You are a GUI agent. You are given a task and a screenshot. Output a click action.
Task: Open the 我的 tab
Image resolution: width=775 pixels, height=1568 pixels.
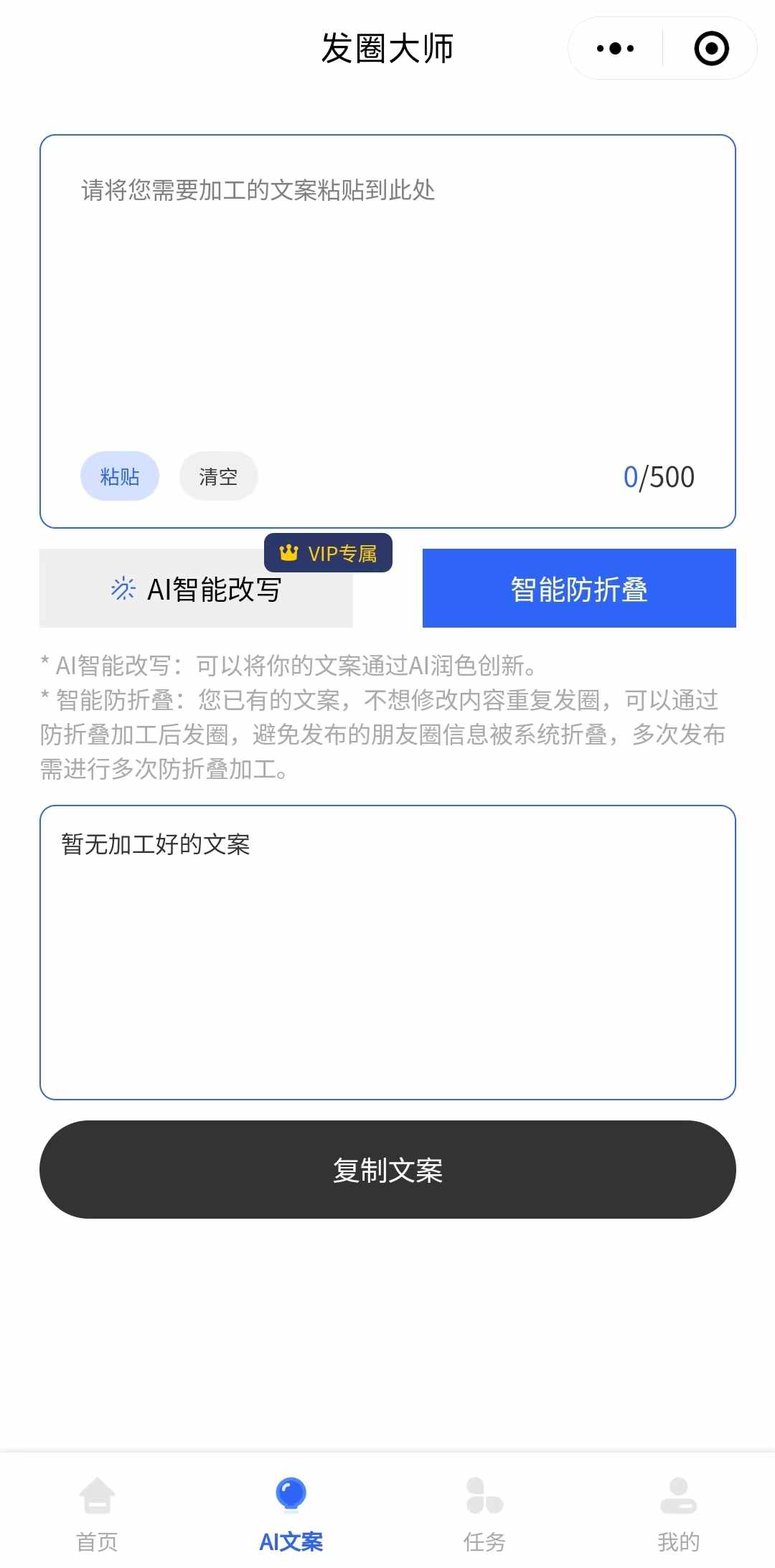678,1510
